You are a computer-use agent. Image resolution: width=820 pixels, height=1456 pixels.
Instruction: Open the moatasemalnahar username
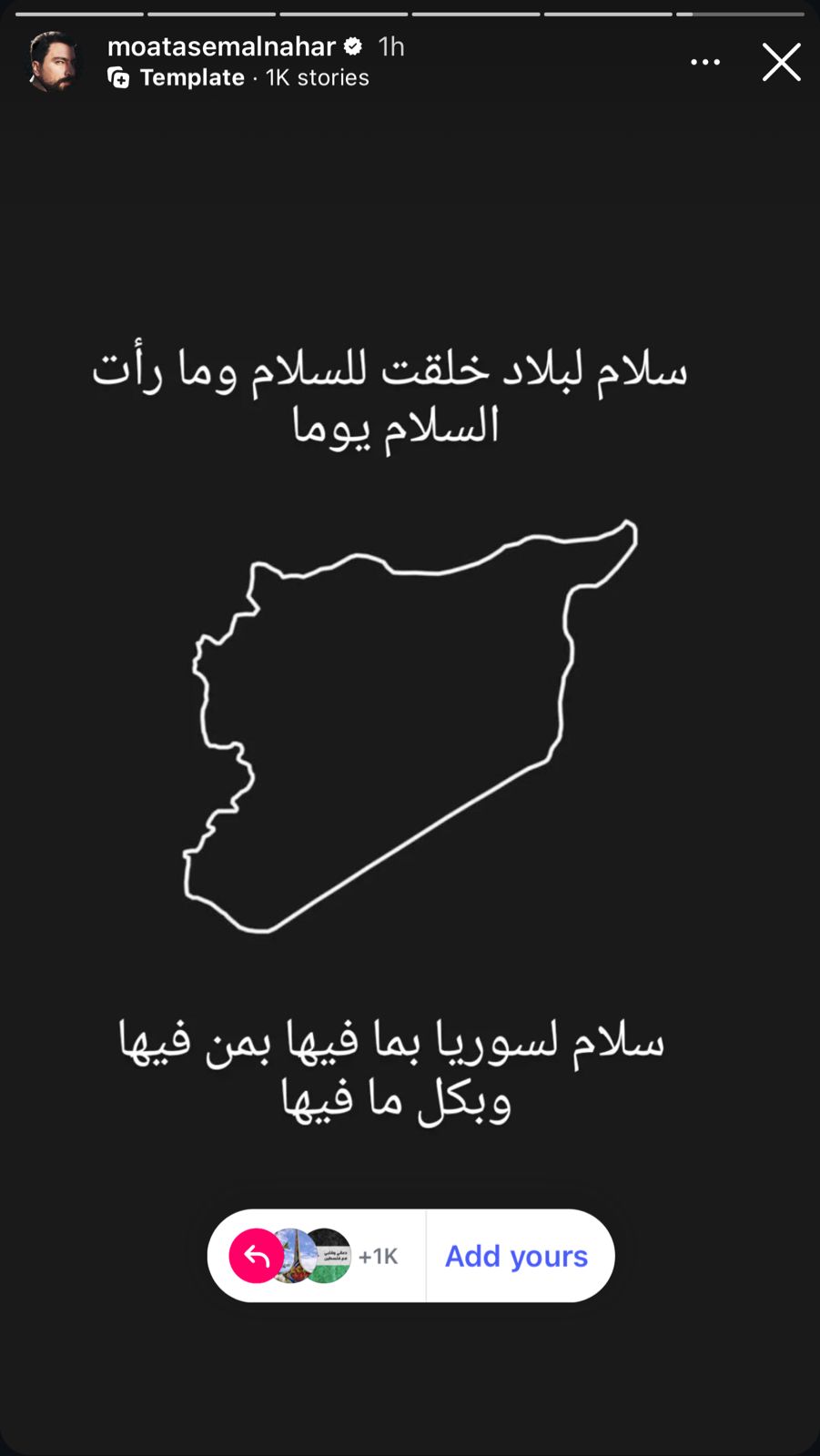point(221,46)
